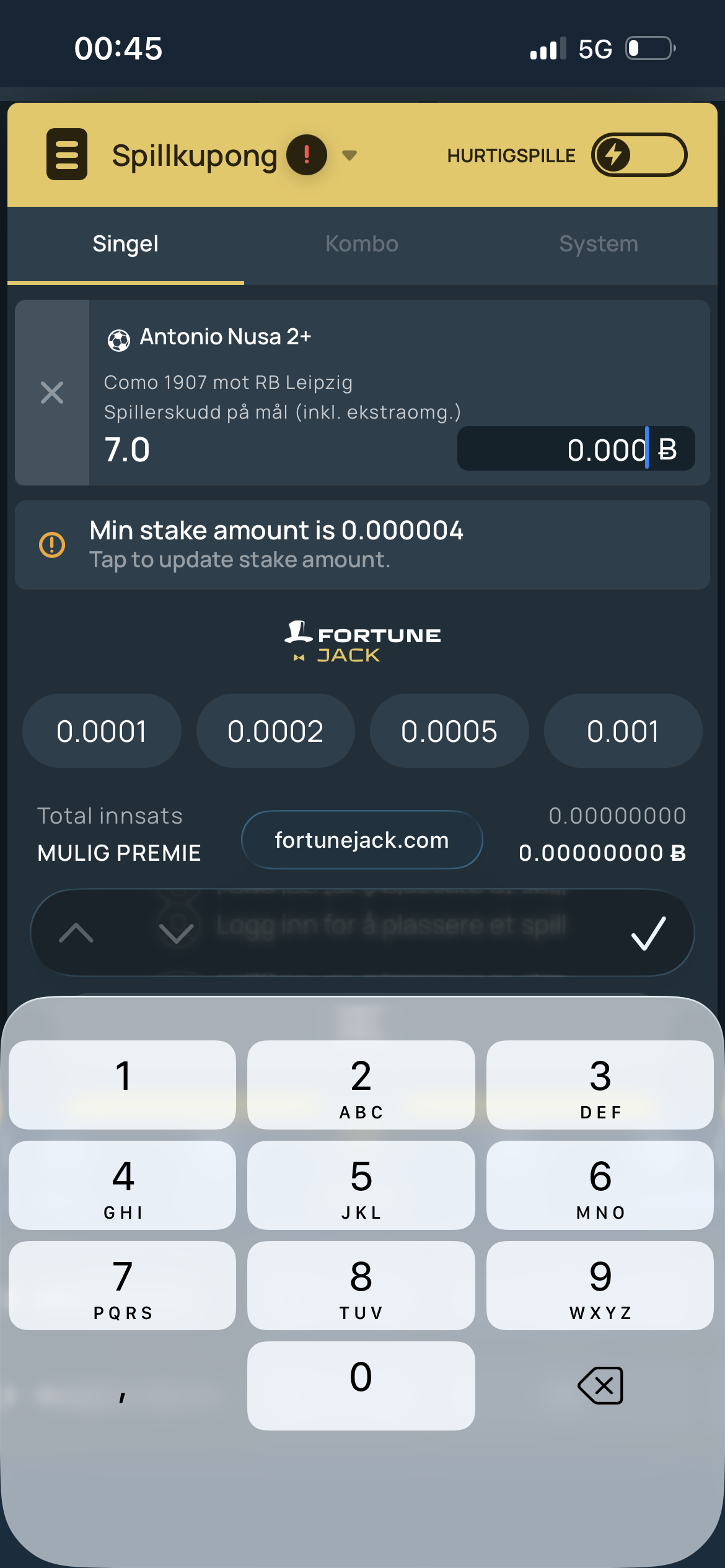Choose the 0.0005 quick stake chip

coord(449,731)
